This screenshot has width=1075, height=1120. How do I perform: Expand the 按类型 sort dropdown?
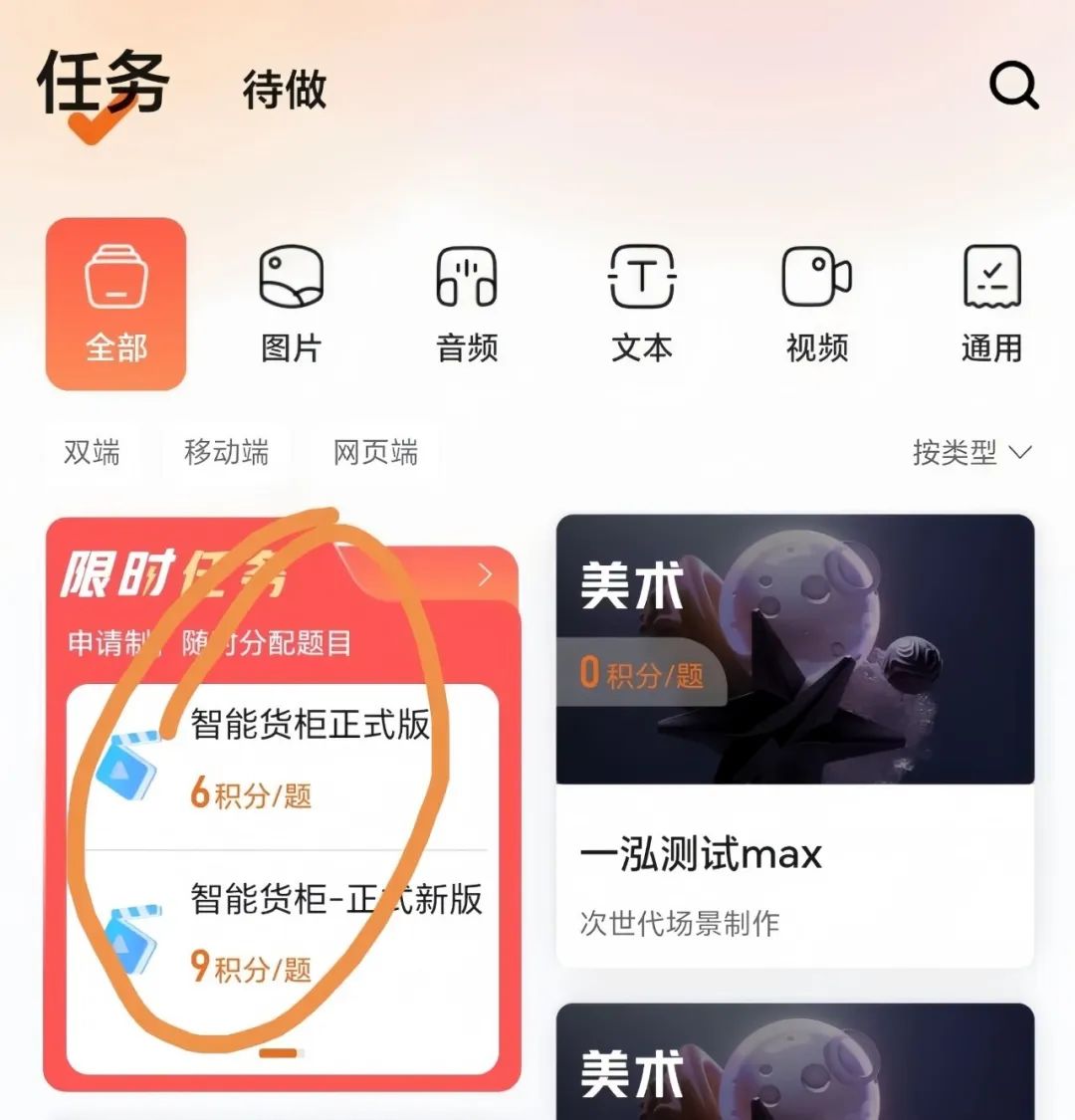click(x=971, y=453)
